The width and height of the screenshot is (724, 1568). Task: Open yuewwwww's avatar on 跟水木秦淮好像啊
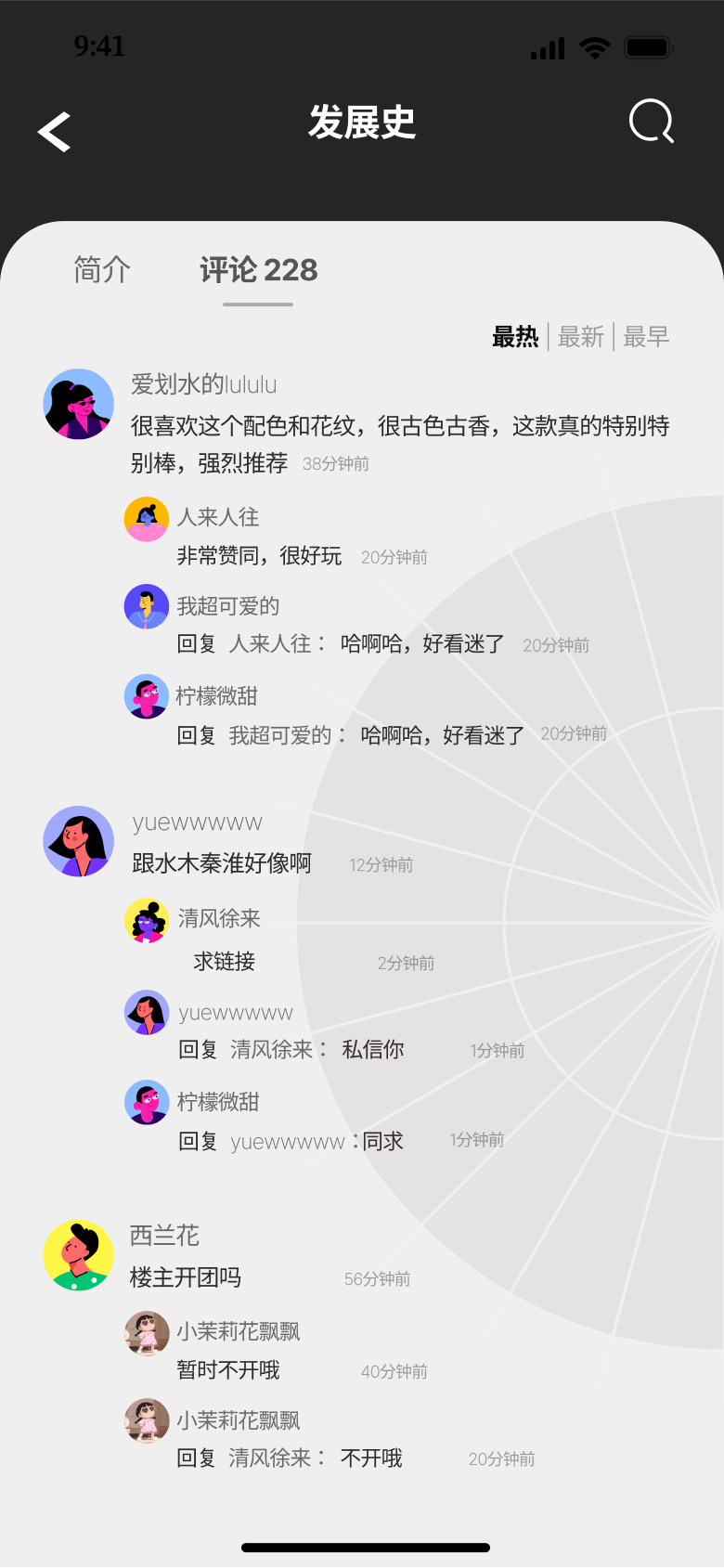click(79, 841)
